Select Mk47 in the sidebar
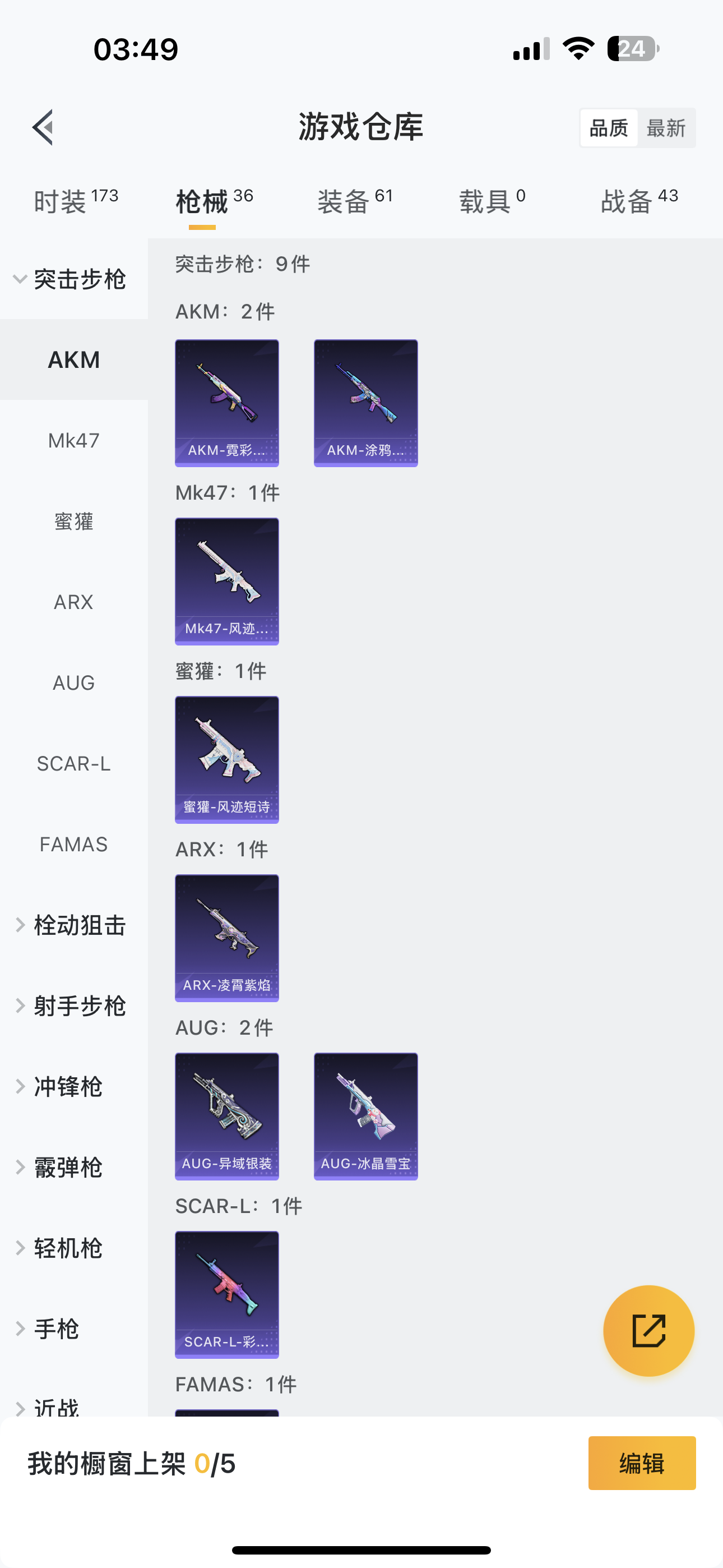 pyautogui.click(x=73, y=440)
